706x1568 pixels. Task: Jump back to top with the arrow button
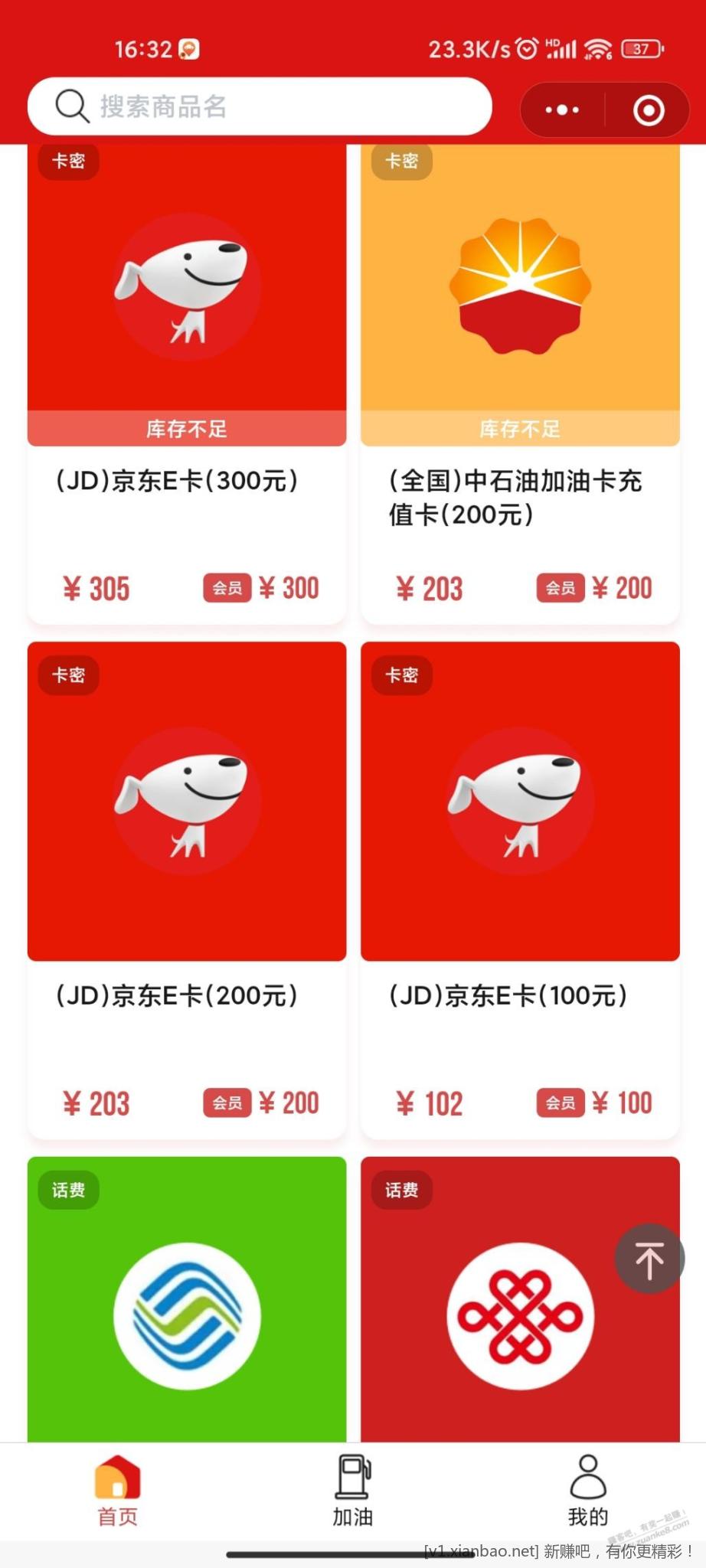649,1259
